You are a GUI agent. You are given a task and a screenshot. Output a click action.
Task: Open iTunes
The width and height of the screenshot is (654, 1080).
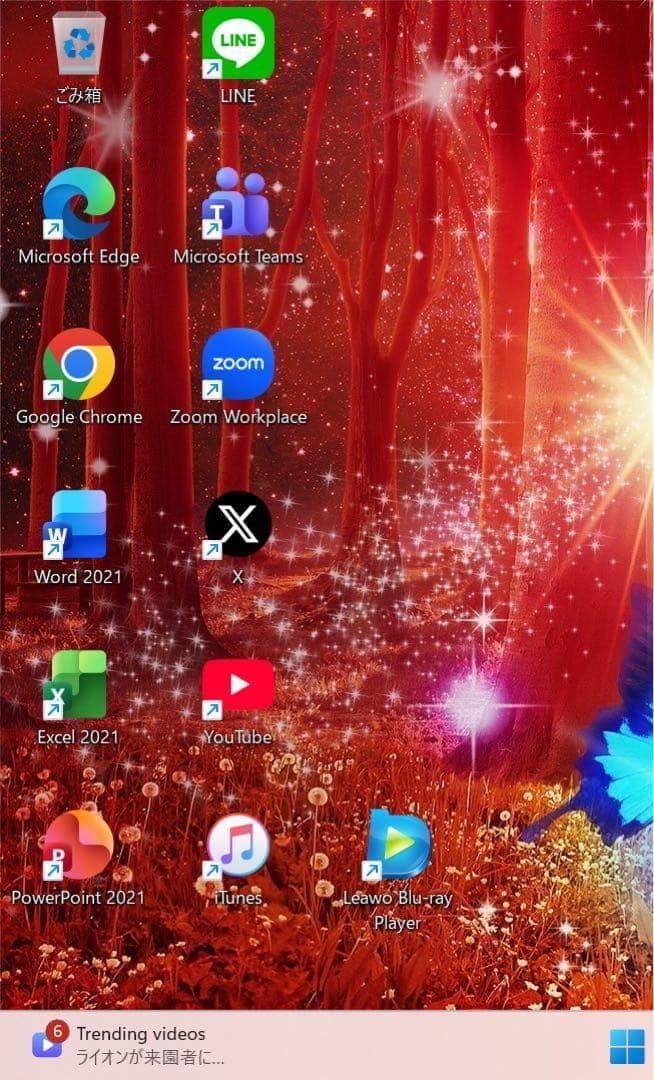coord(238,845)
